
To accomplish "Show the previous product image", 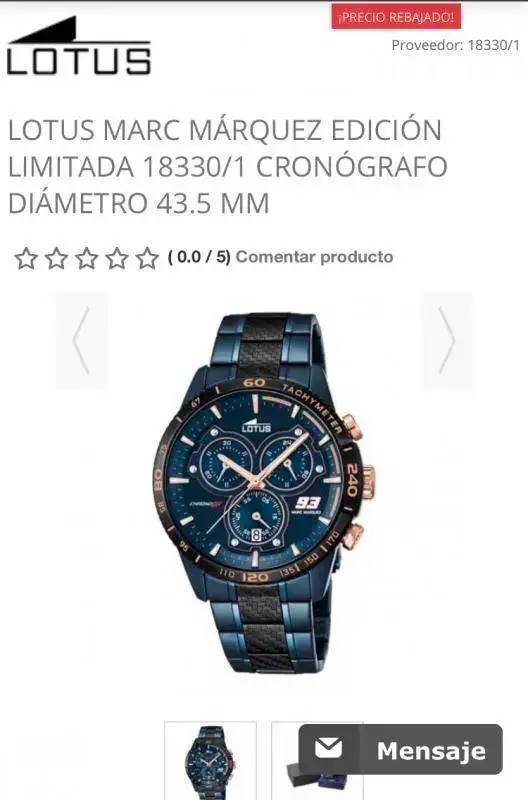I will coord(82,341).
